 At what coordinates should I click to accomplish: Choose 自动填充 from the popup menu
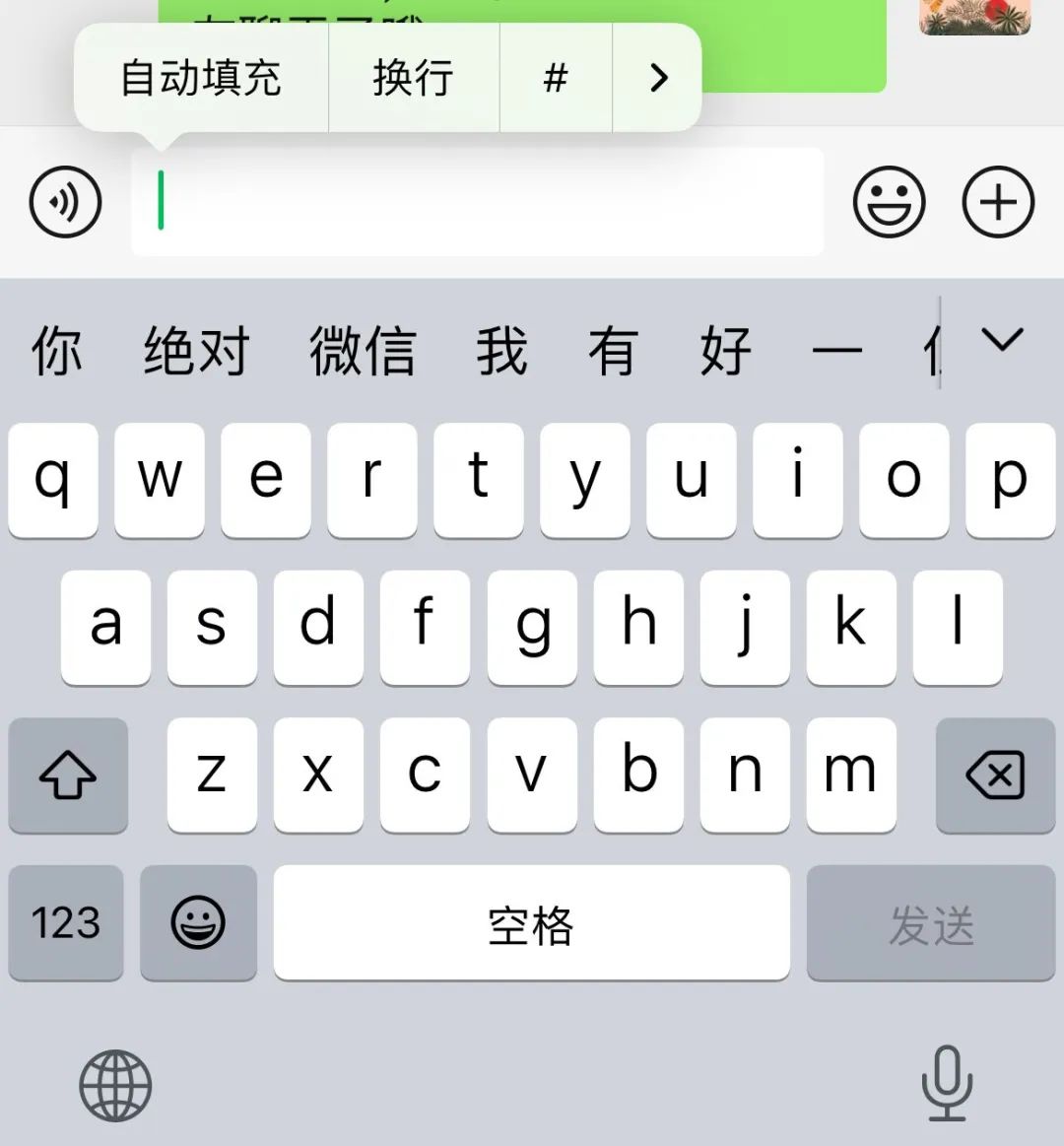click(201, 78)
